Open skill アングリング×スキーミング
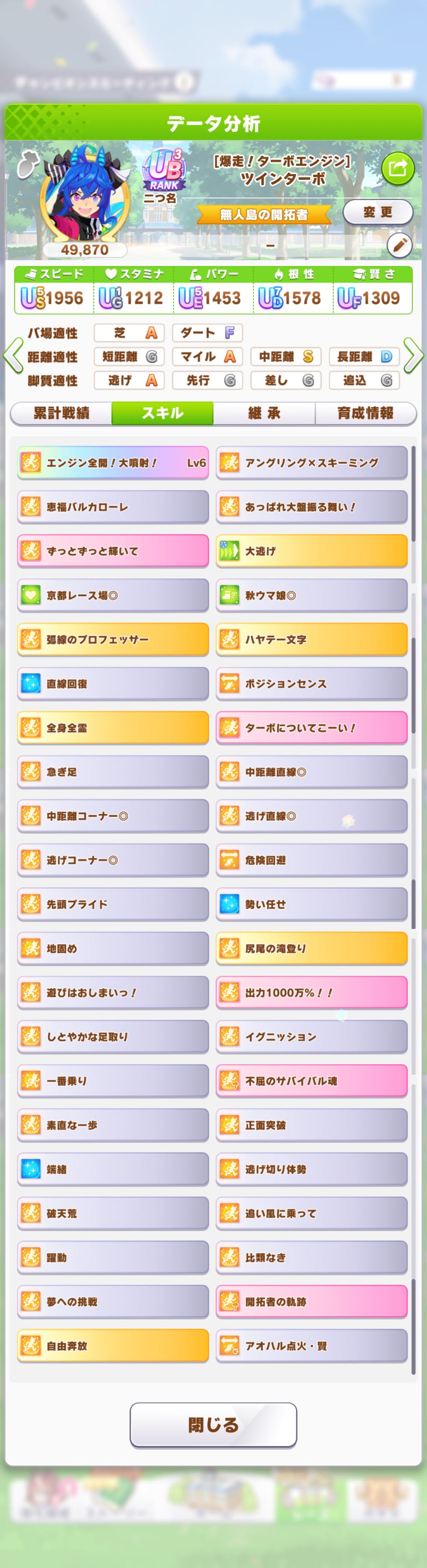The height and width of the screenshot is (1568, 427). coord(311,463)
